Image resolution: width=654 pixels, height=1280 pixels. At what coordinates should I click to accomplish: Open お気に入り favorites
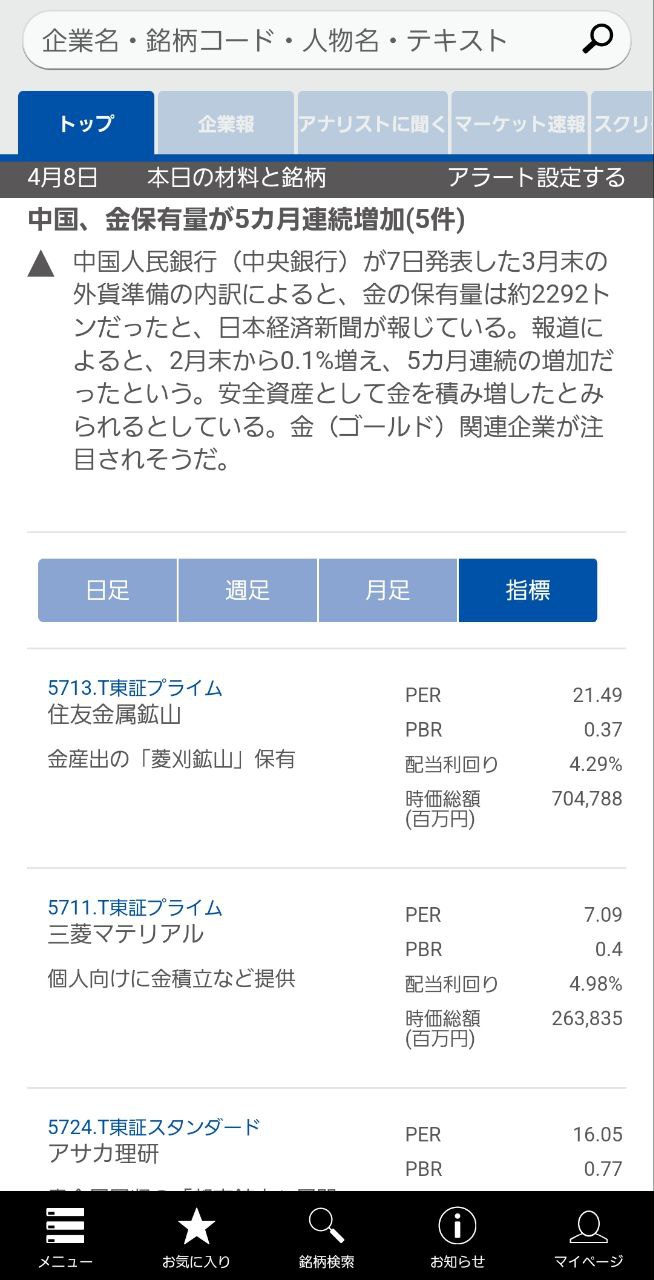tap(196, 1238)
